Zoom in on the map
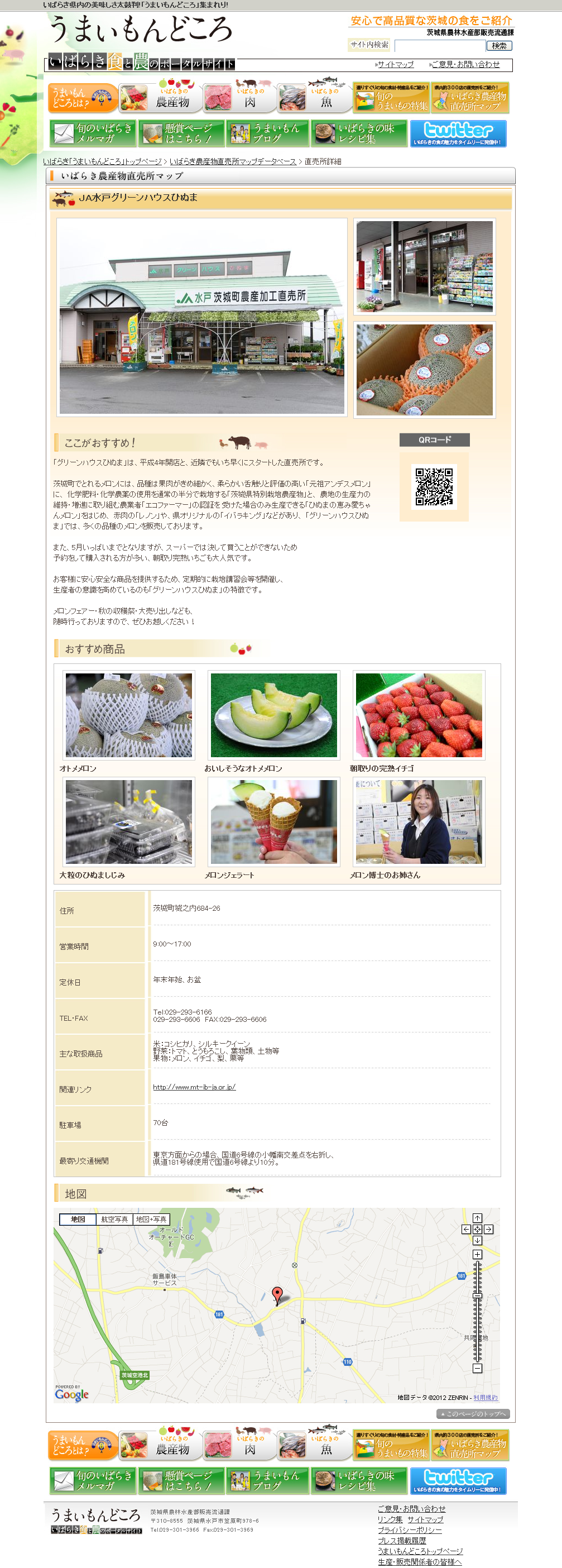The image size is (562, 1568). 478,1254
